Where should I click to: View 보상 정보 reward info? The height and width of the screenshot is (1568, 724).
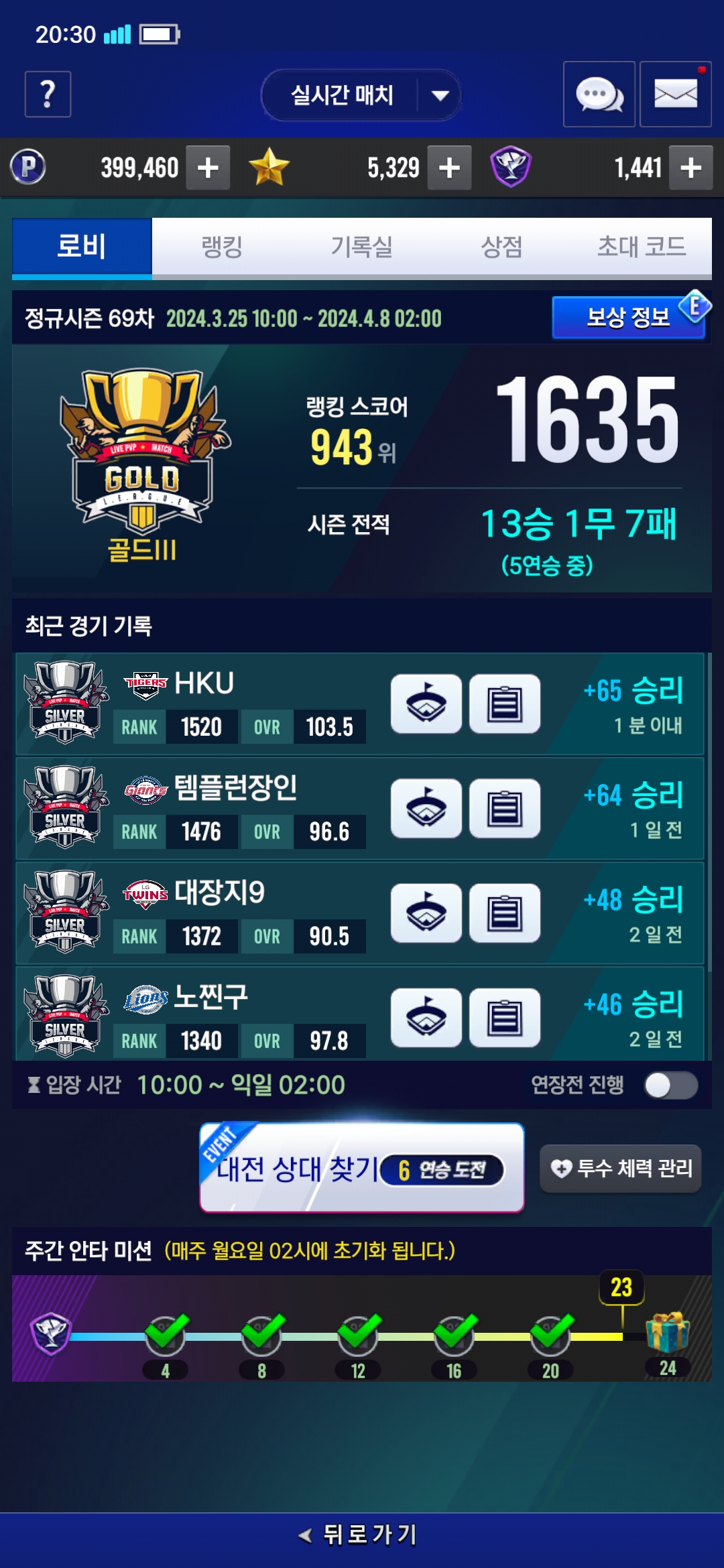coord(628,317)
